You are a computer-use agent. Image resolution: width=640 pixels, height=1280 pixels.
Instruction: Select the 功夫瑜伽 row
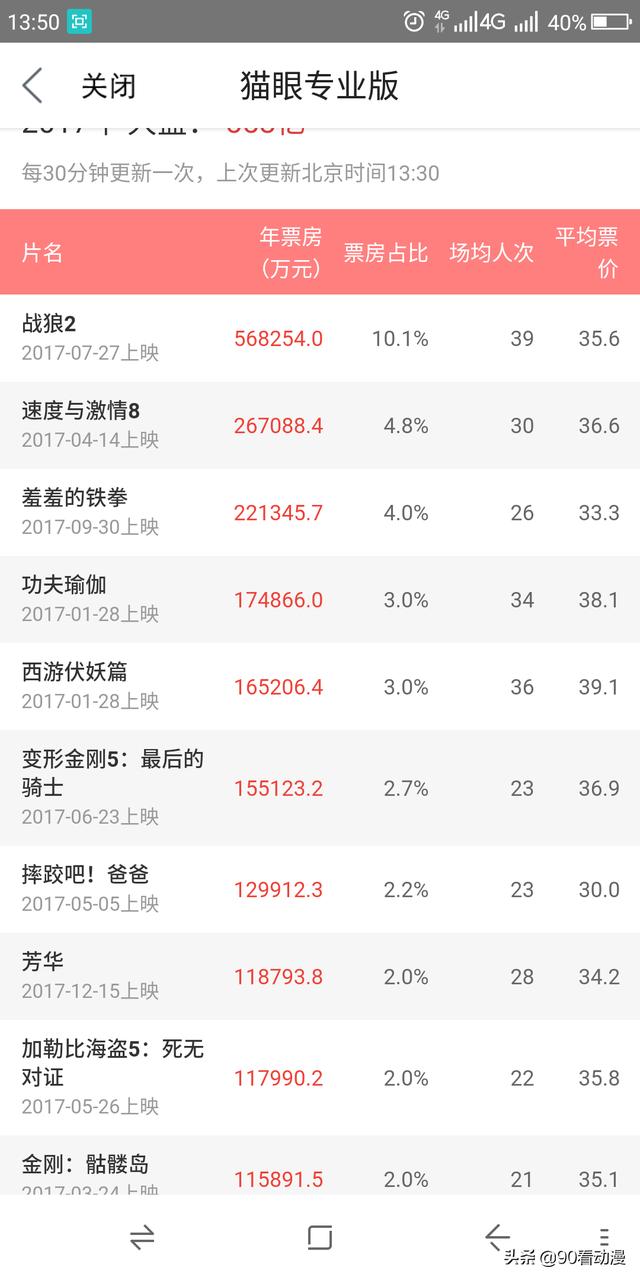pyautogui.click(x=320, y=599)
